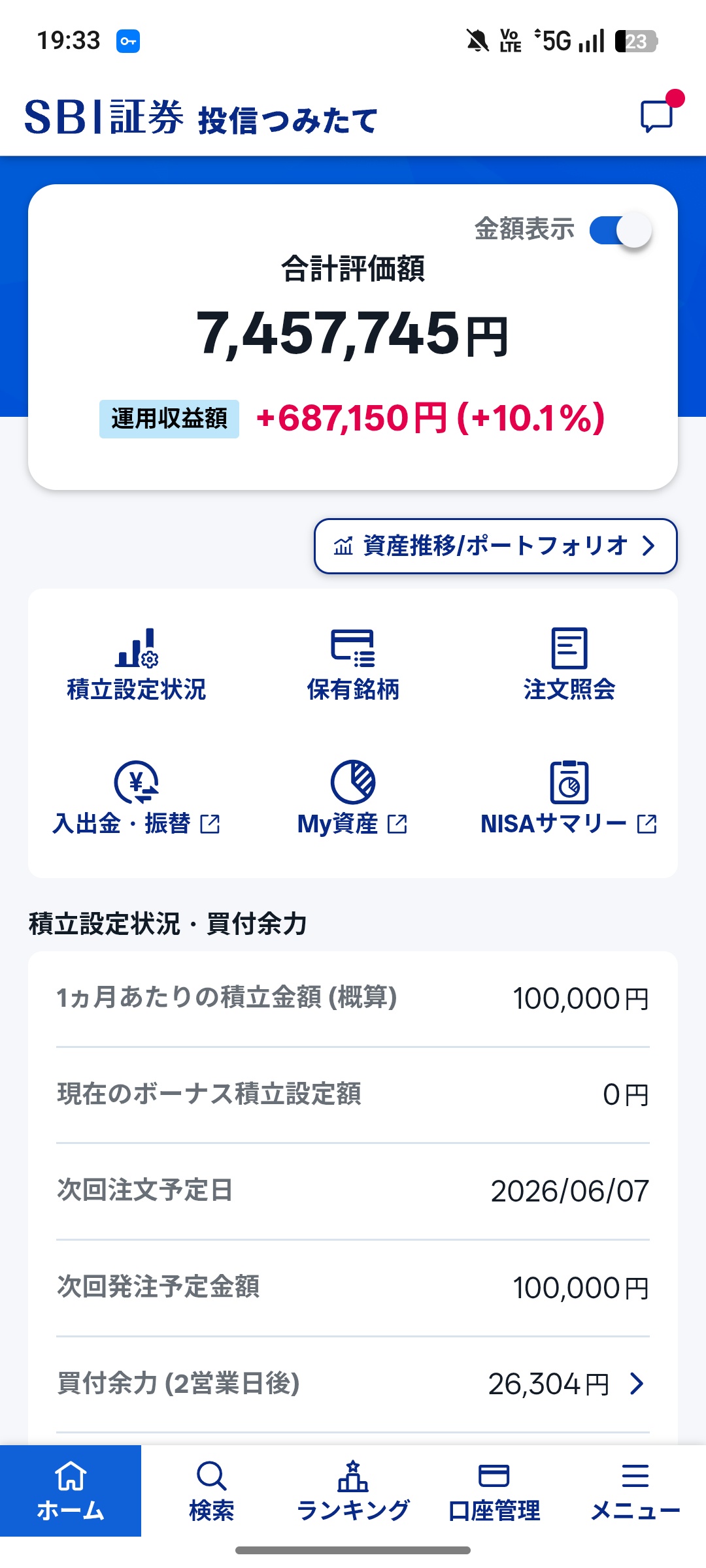View 保有銘柄 holdings
Screen dimensions: 706x1568
(353, 664)
